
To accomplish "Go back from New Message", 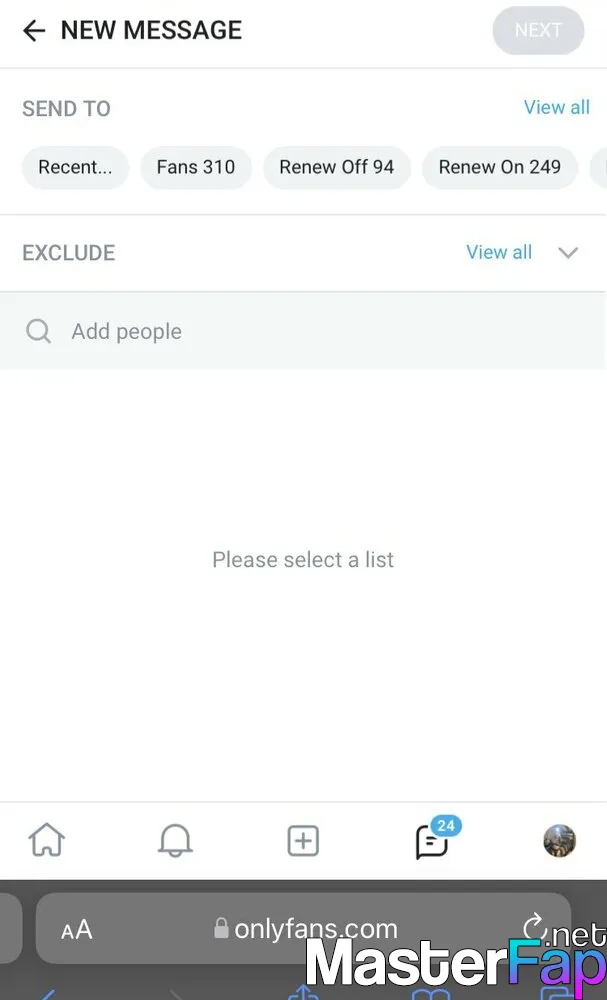I will [x=34, y=30].
